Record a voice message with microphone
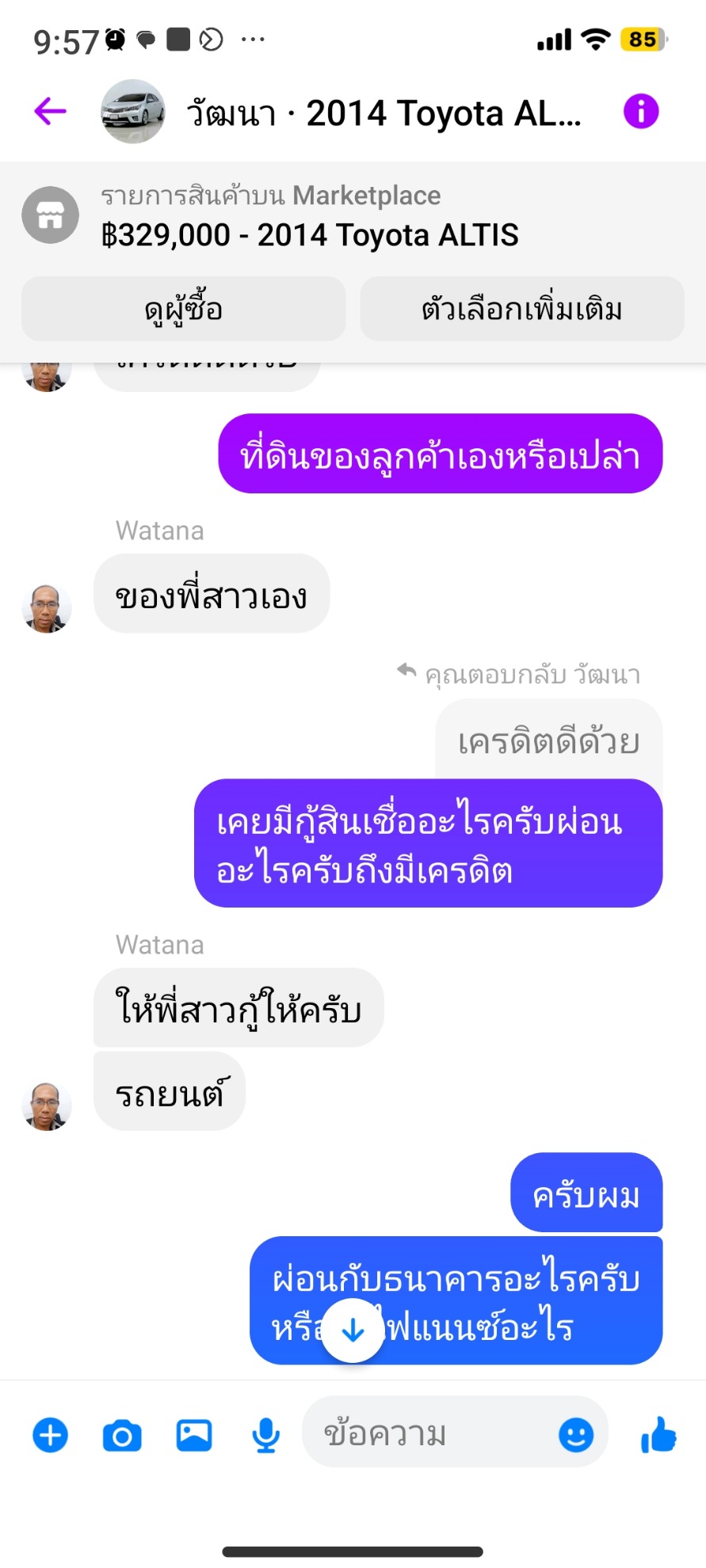The height and width of the screenshot is (1568, 706). coord(266,1435)
